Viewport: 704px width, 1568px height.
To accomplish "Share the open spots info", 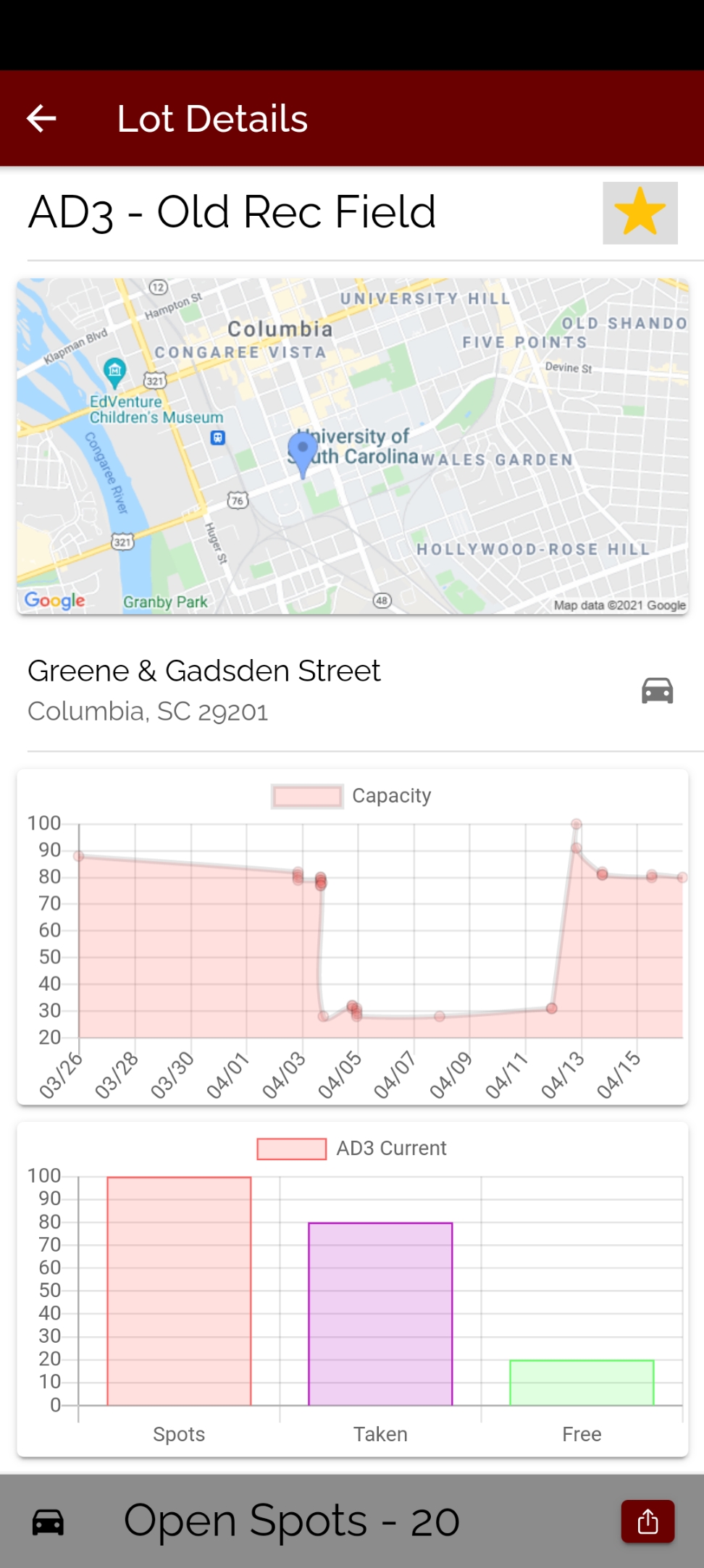I will (648, 1521).
